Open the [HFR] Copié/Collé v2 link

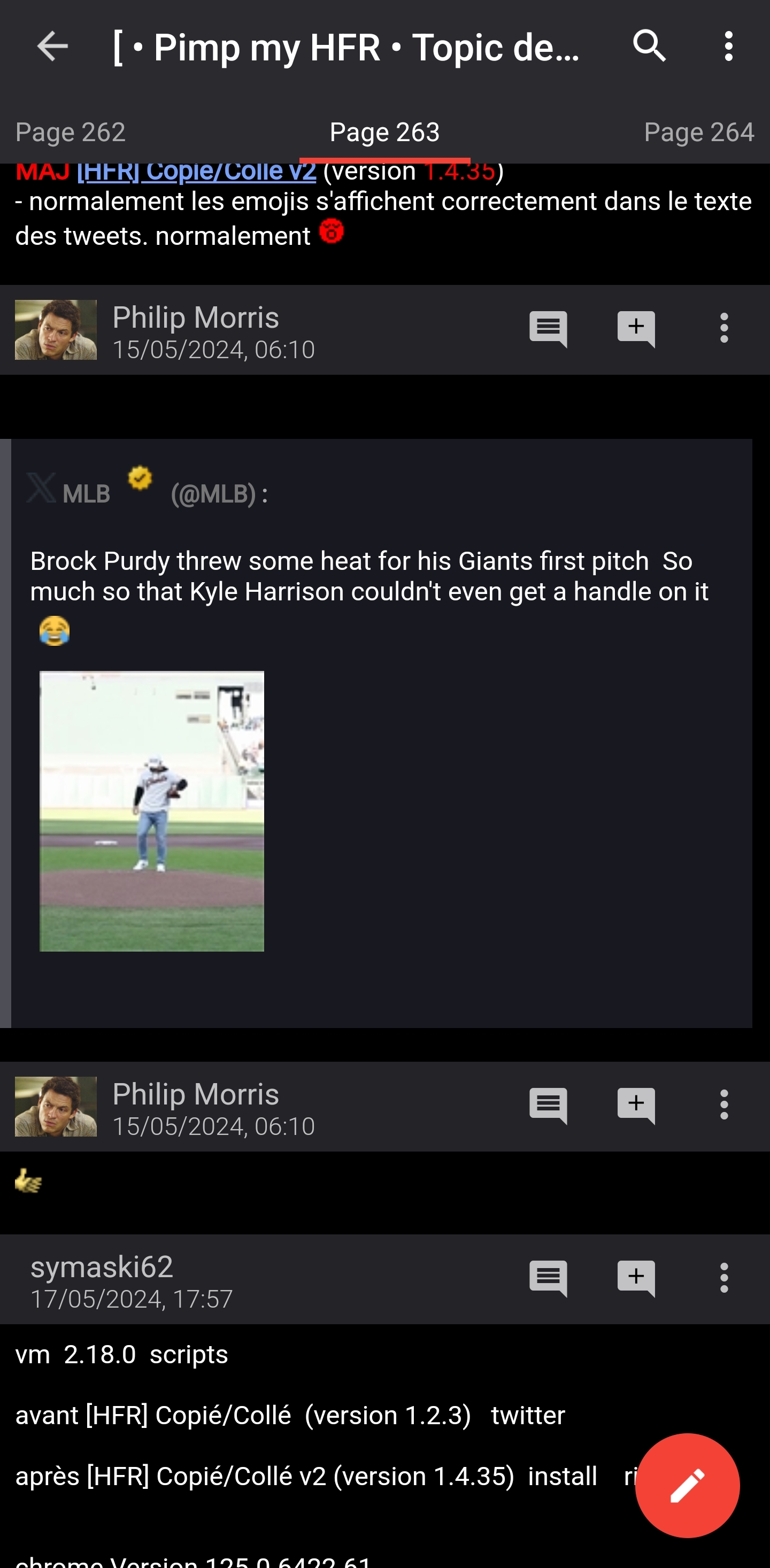point(196,172)
